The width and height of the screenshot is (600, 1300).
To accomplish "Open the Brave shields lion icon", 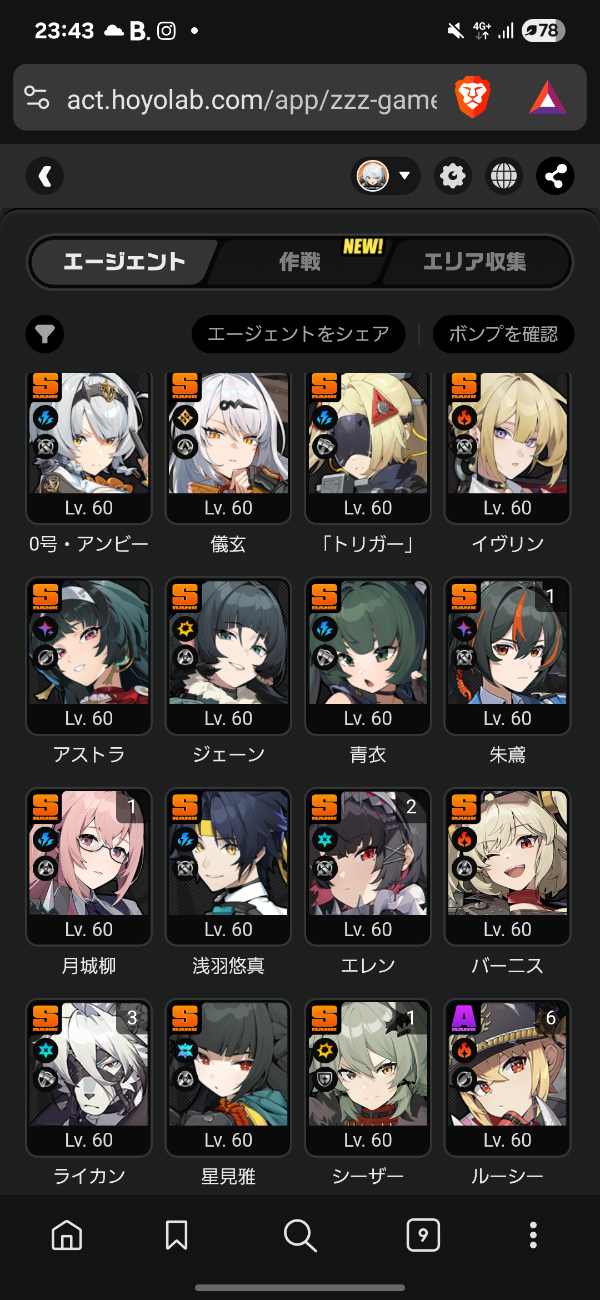I will (x=473, y=98).
